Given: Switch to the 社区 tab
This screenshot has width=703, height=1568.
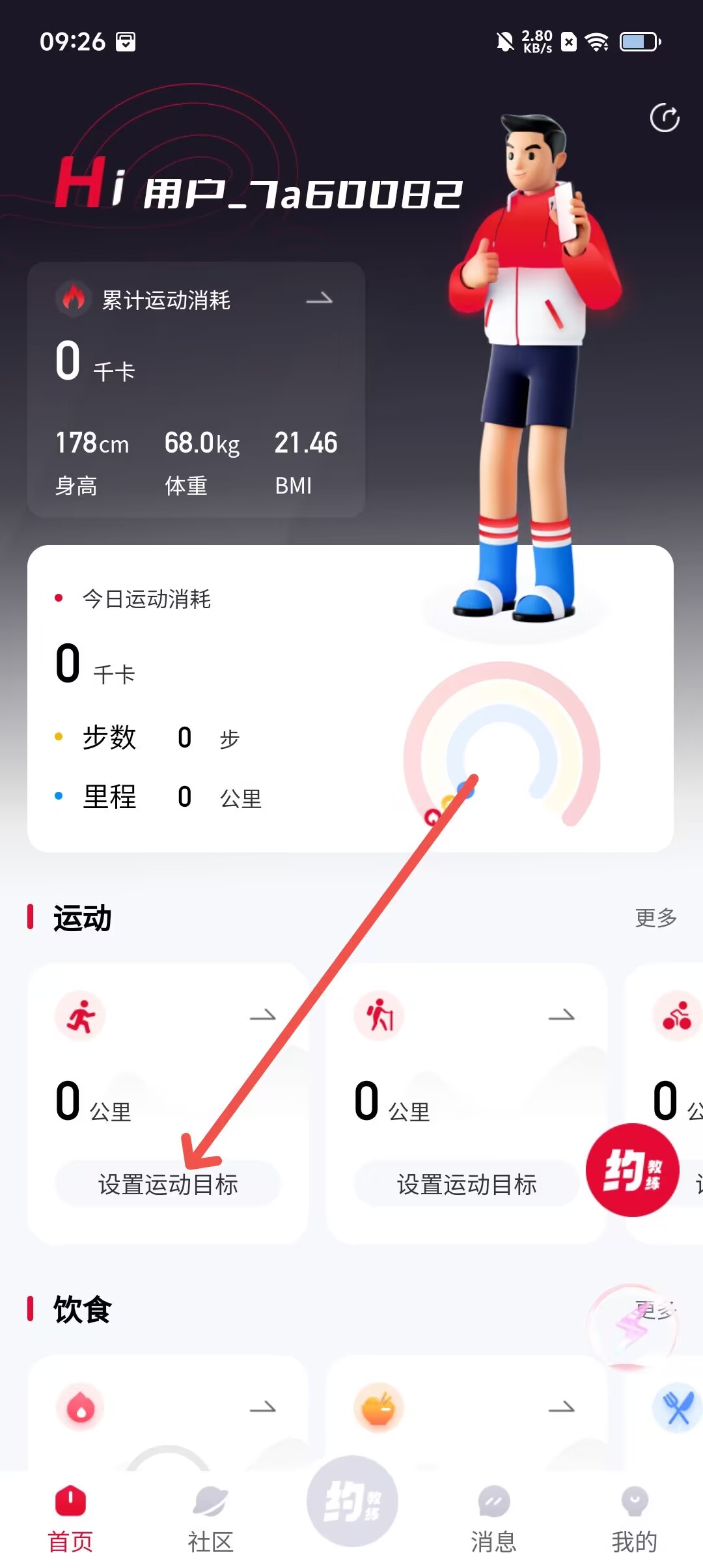Looking at the screenshot, I should tap(210, 1519).
